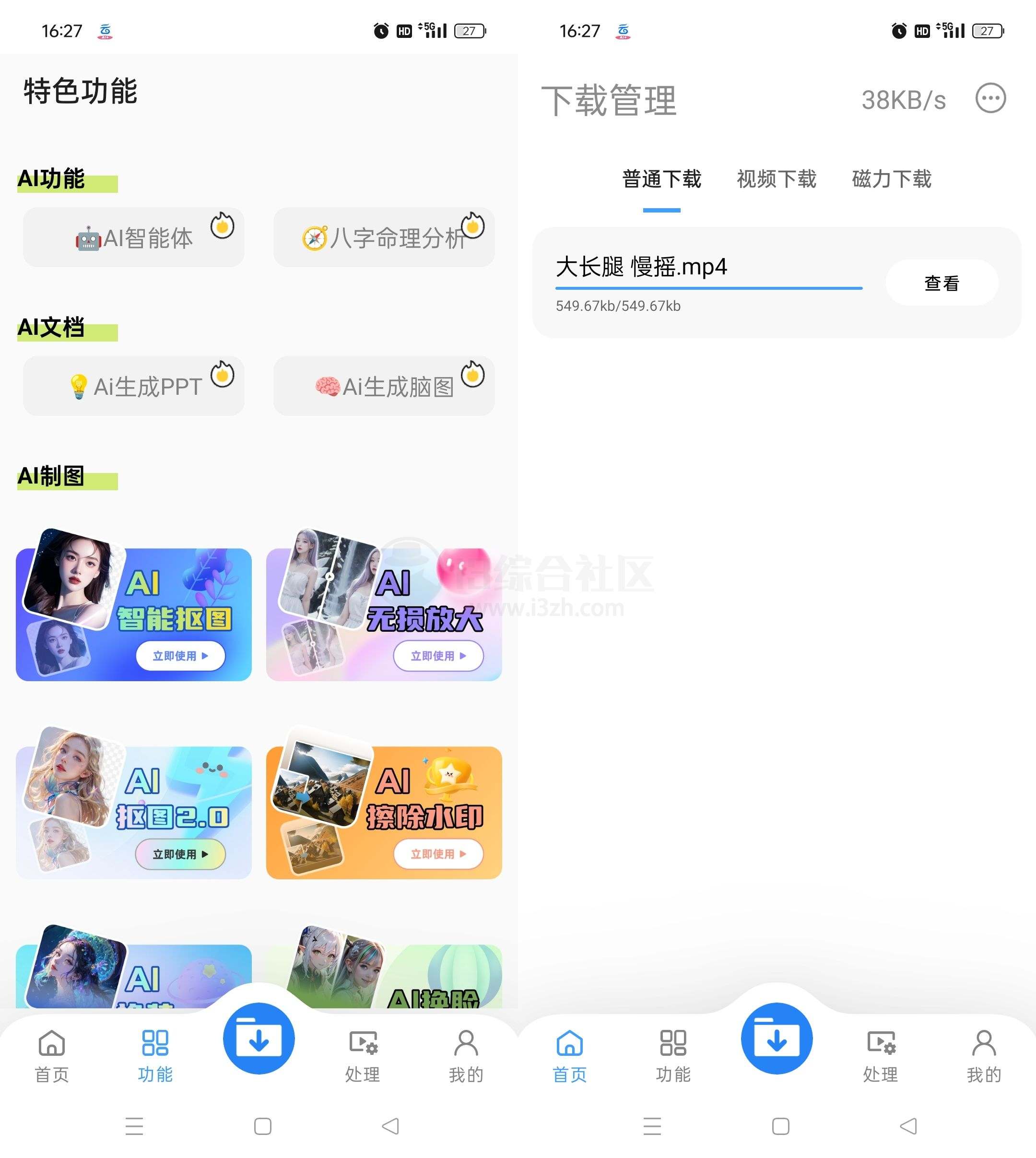This screenshot has width=1036, height=1158.
Task: Open the AI智能体 robot feature
Action: pos(133,238)
